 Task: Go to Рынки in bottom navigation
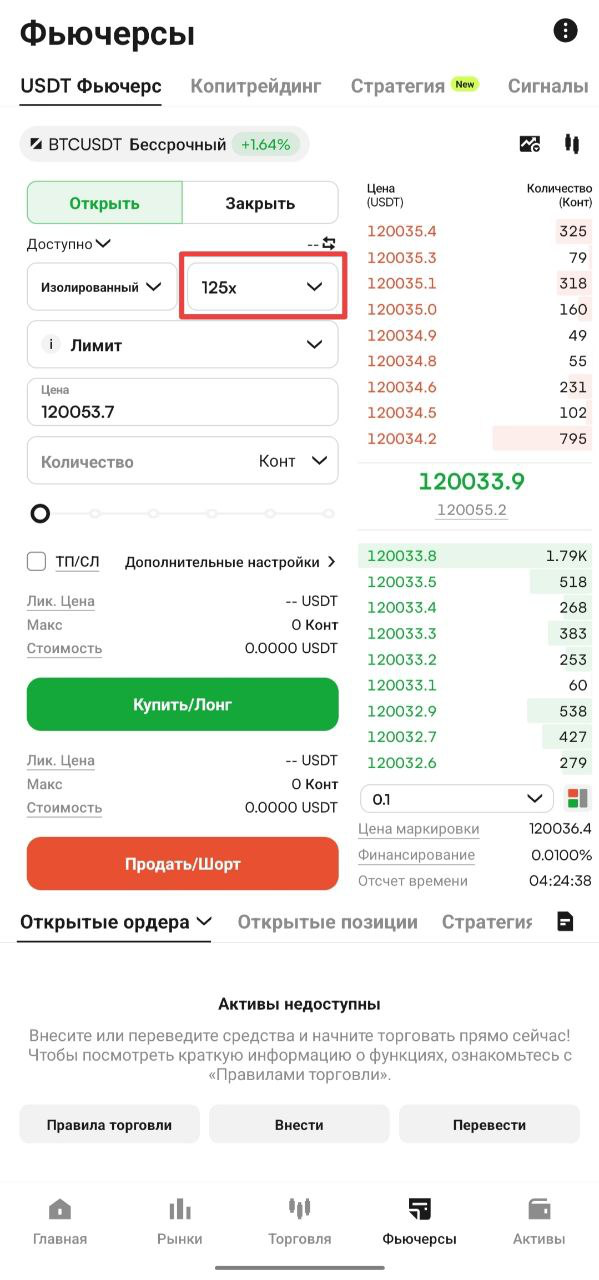click(180, 1222)
